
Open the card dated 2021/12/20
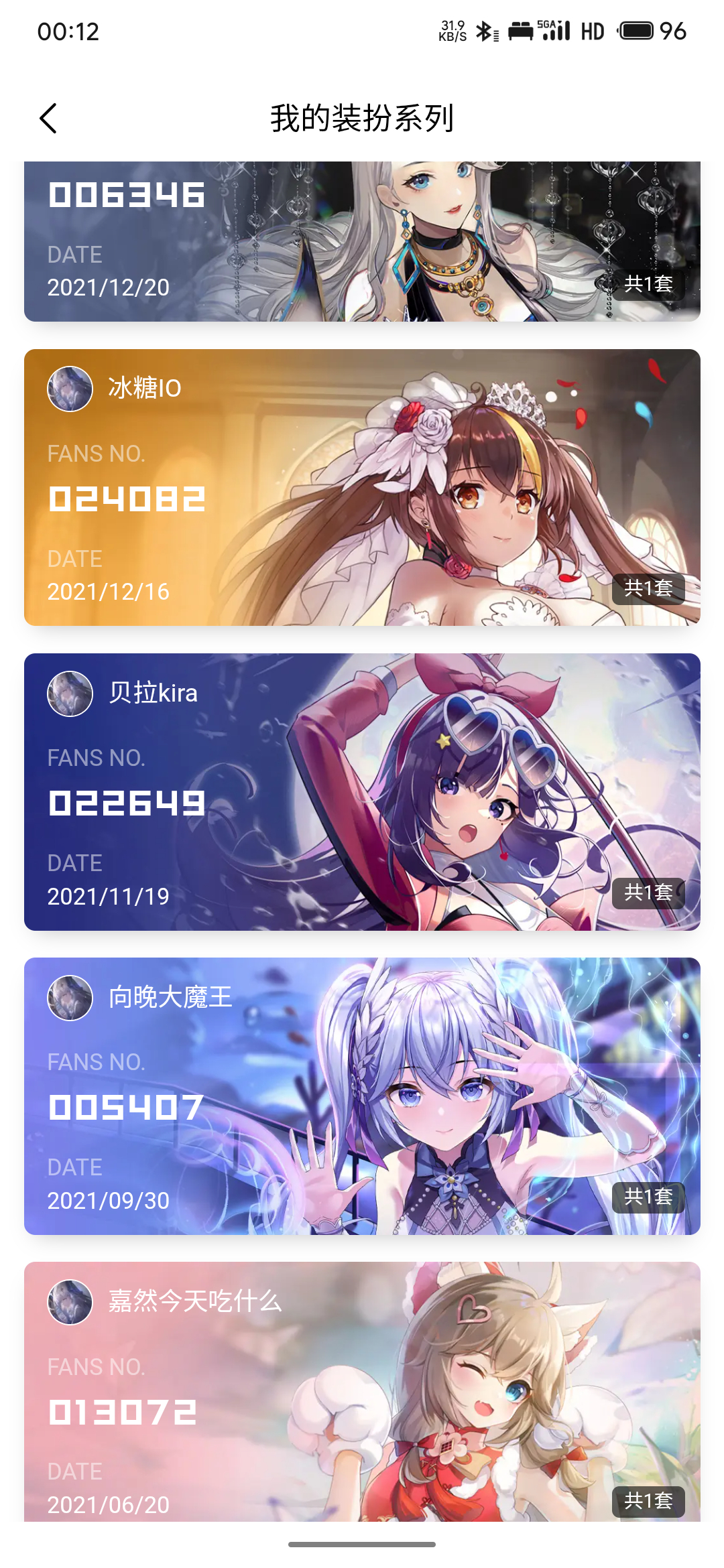pos(362,241)
